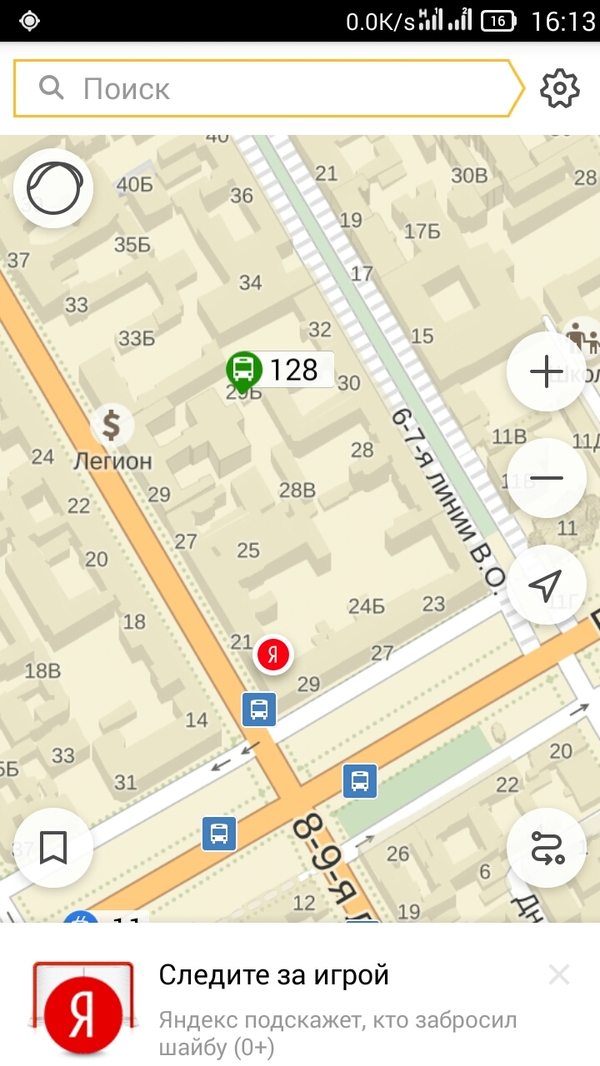Dismiss the Следите за игрой banner
600x1066 pixels.
[559, 975]
